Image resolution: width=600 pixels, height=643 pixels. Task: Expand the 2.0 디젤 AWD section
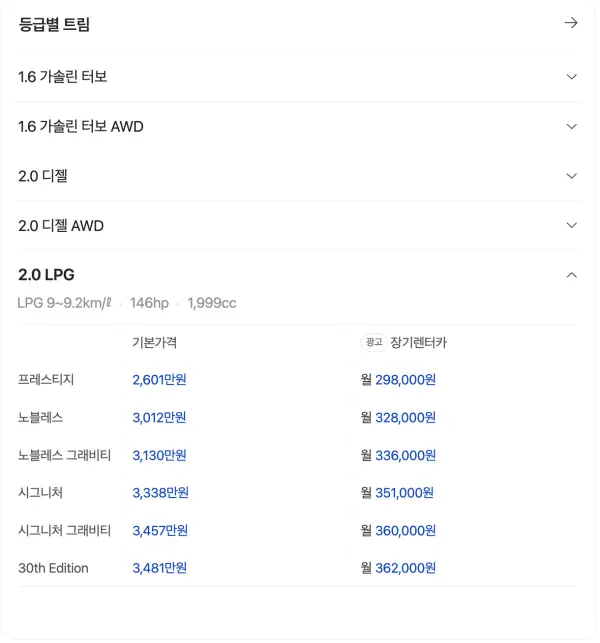[x=297, y=226]
